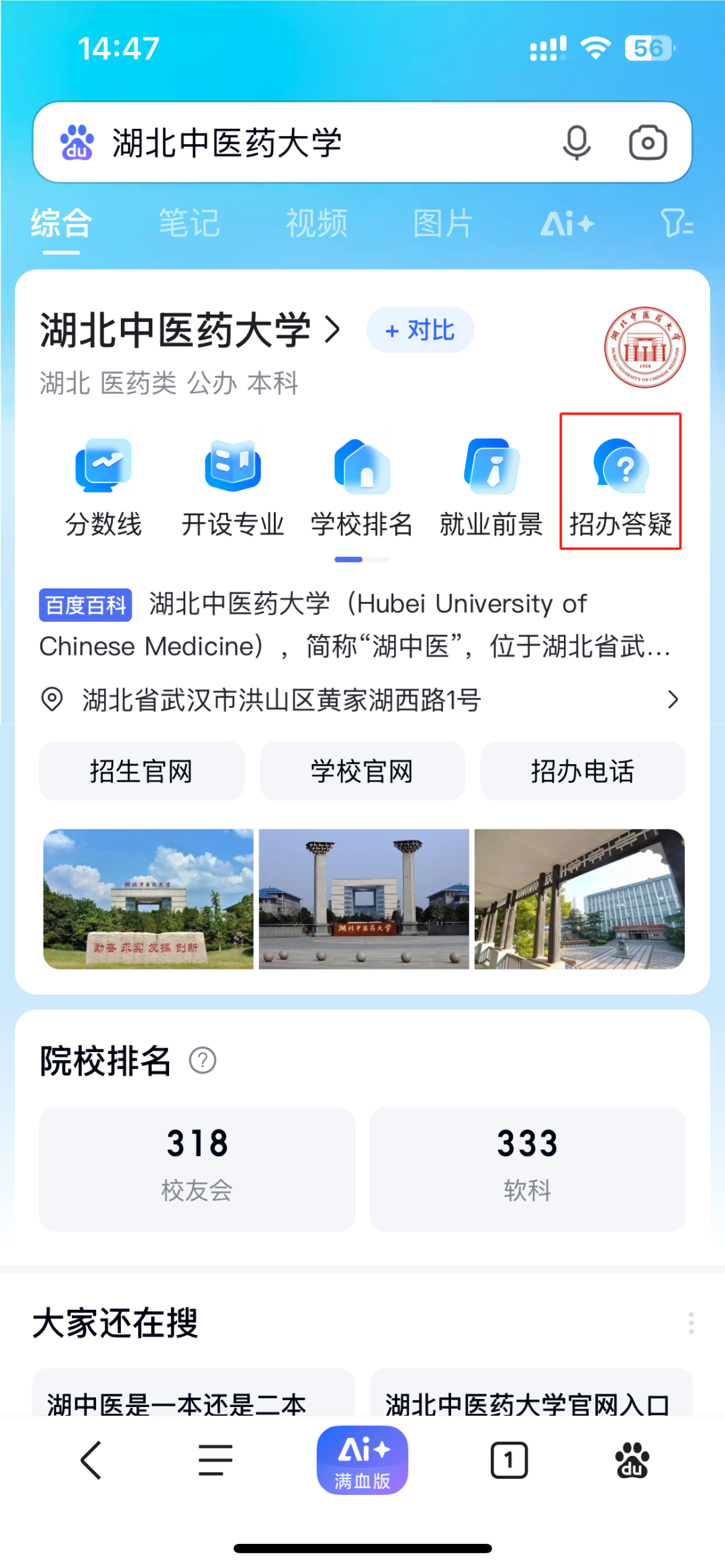This screenshot has width=725, height=1568.
Task: Open camera image search
Action: [647, 142]
